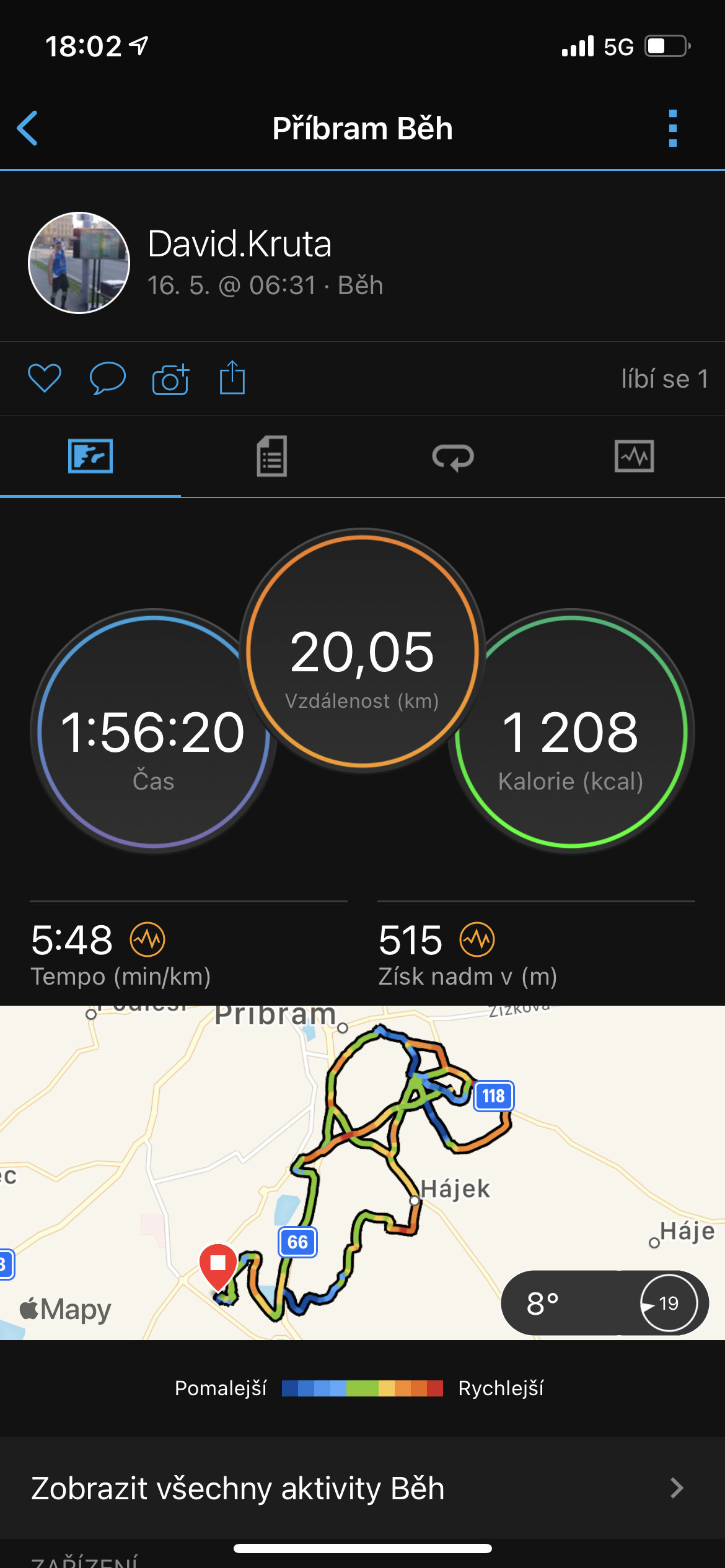Open elevation insight icon beside 515

(477, 939)
